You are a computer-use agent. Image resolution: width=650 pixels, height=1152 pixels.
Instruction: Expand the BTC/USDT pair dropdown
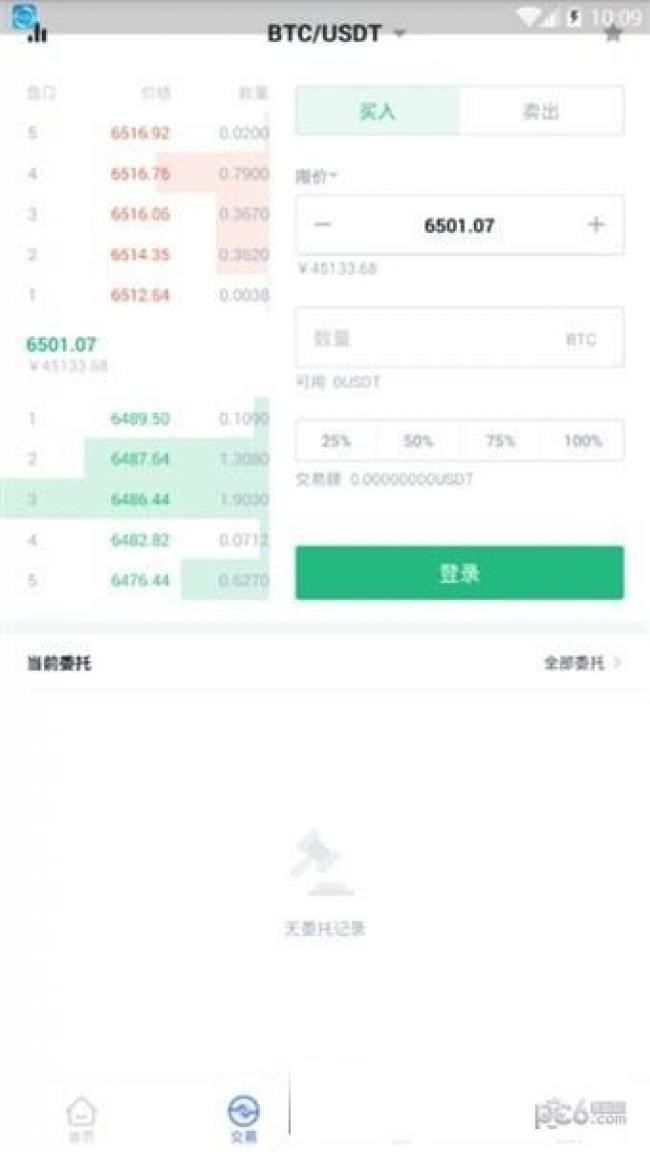click(336, 33)
